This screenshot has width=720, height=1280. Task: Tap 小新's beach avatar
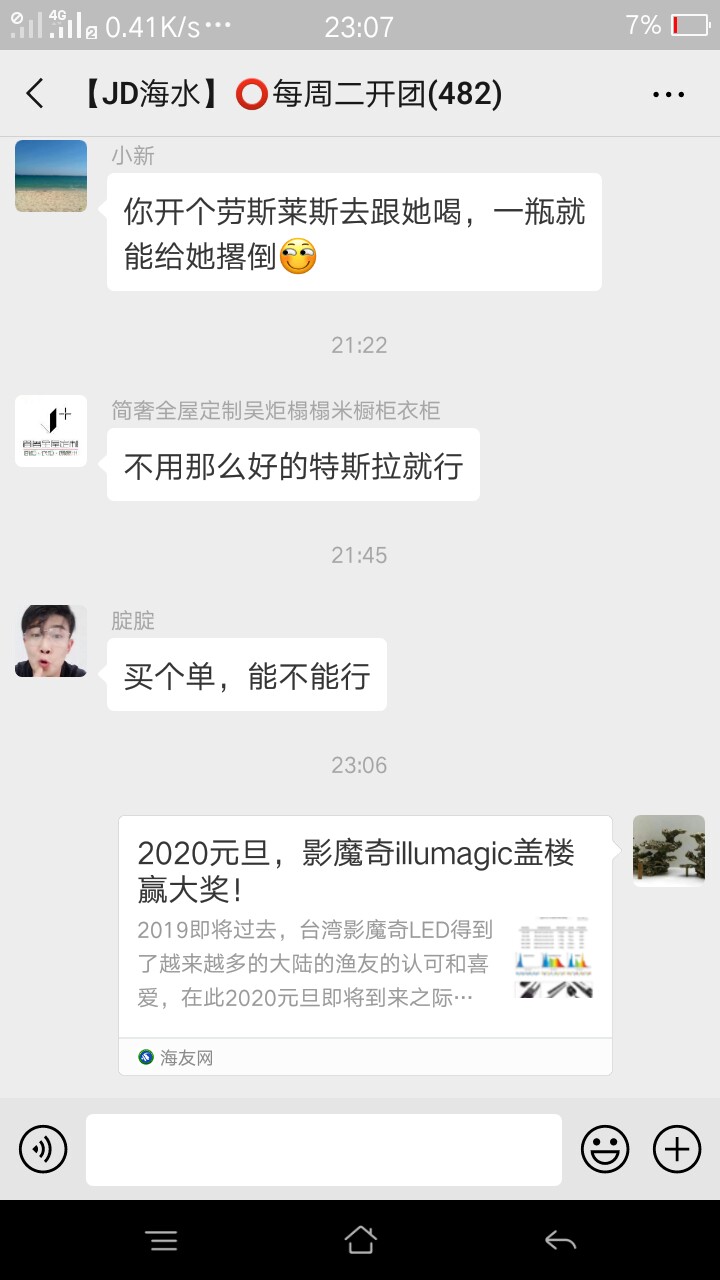(x=51, y=176)
